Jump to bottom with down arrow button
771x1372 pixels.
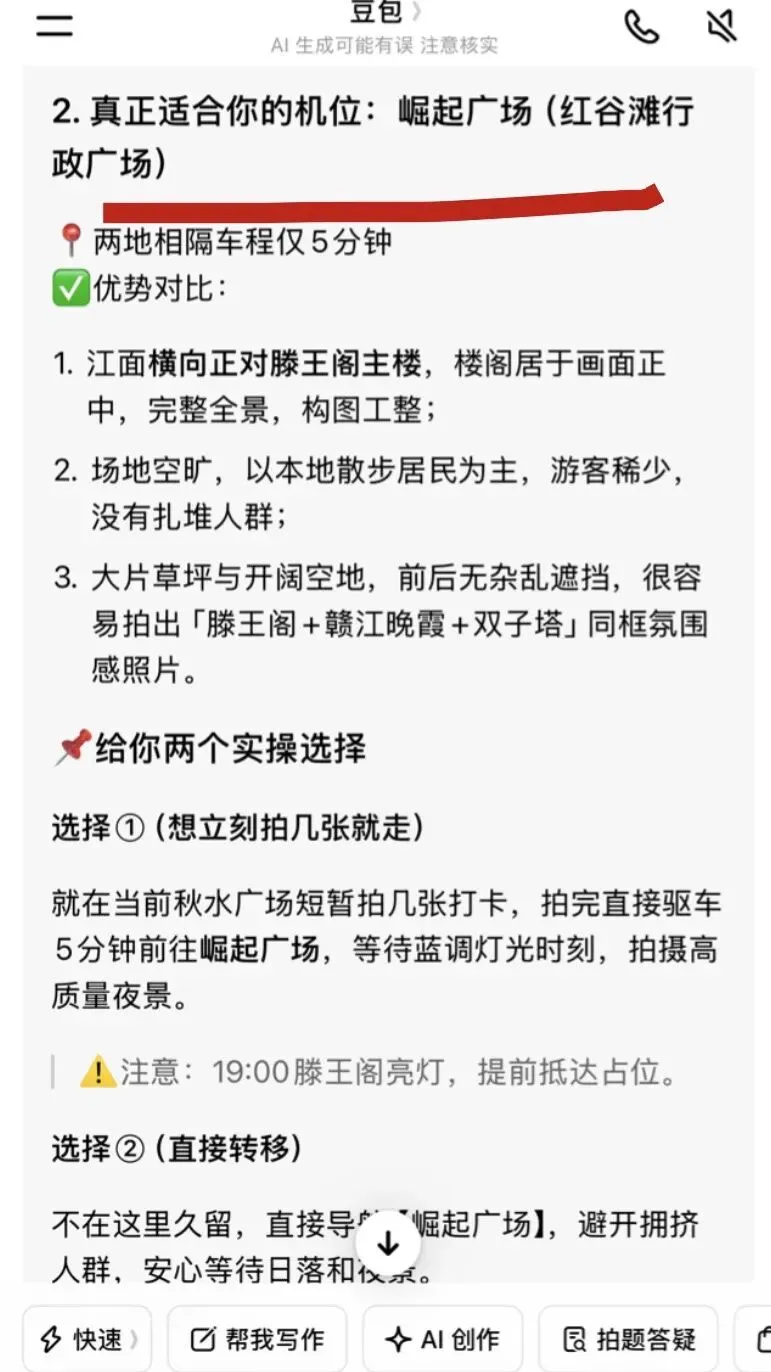pyautogui.click(x=388, y=1245)
